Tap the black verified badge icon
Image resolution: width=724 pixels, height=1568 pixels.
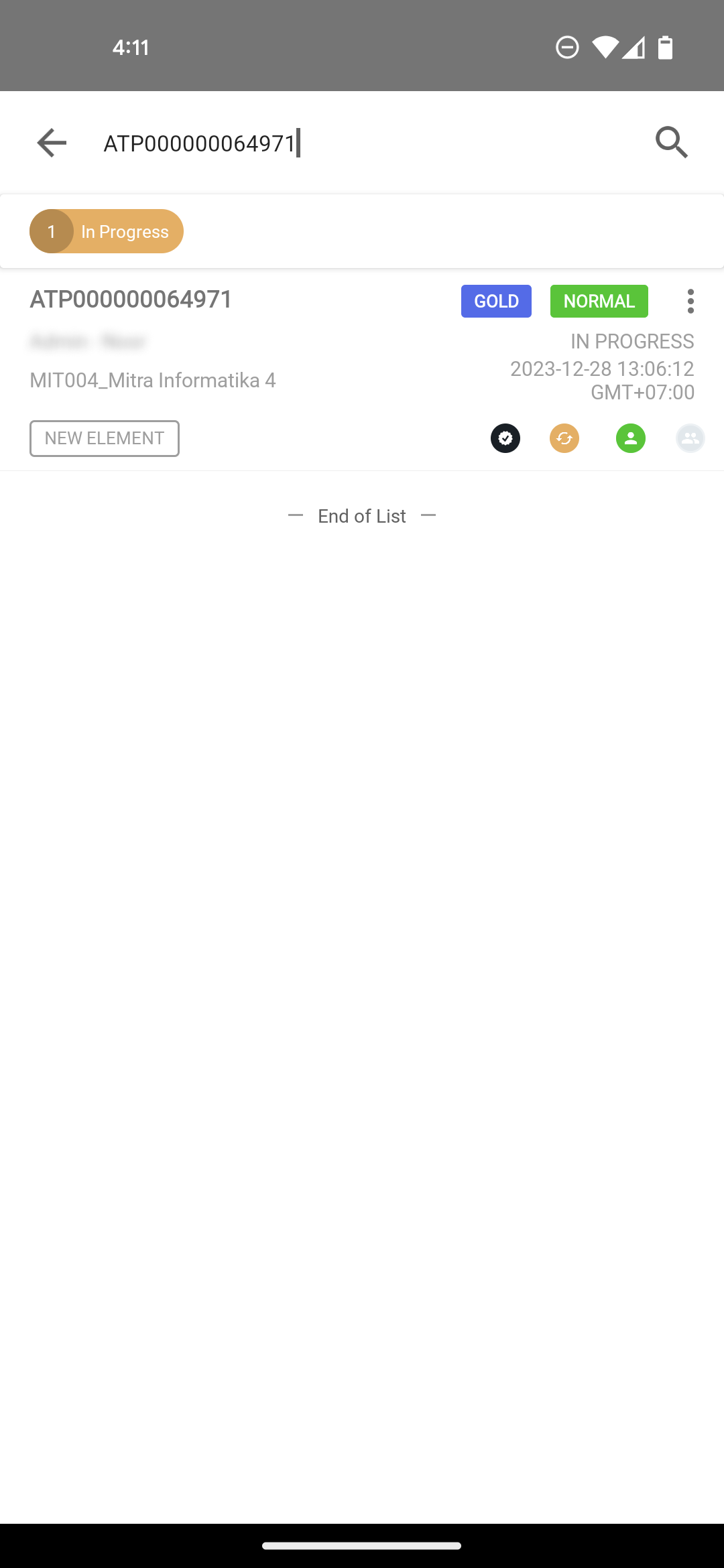point(505,438)
